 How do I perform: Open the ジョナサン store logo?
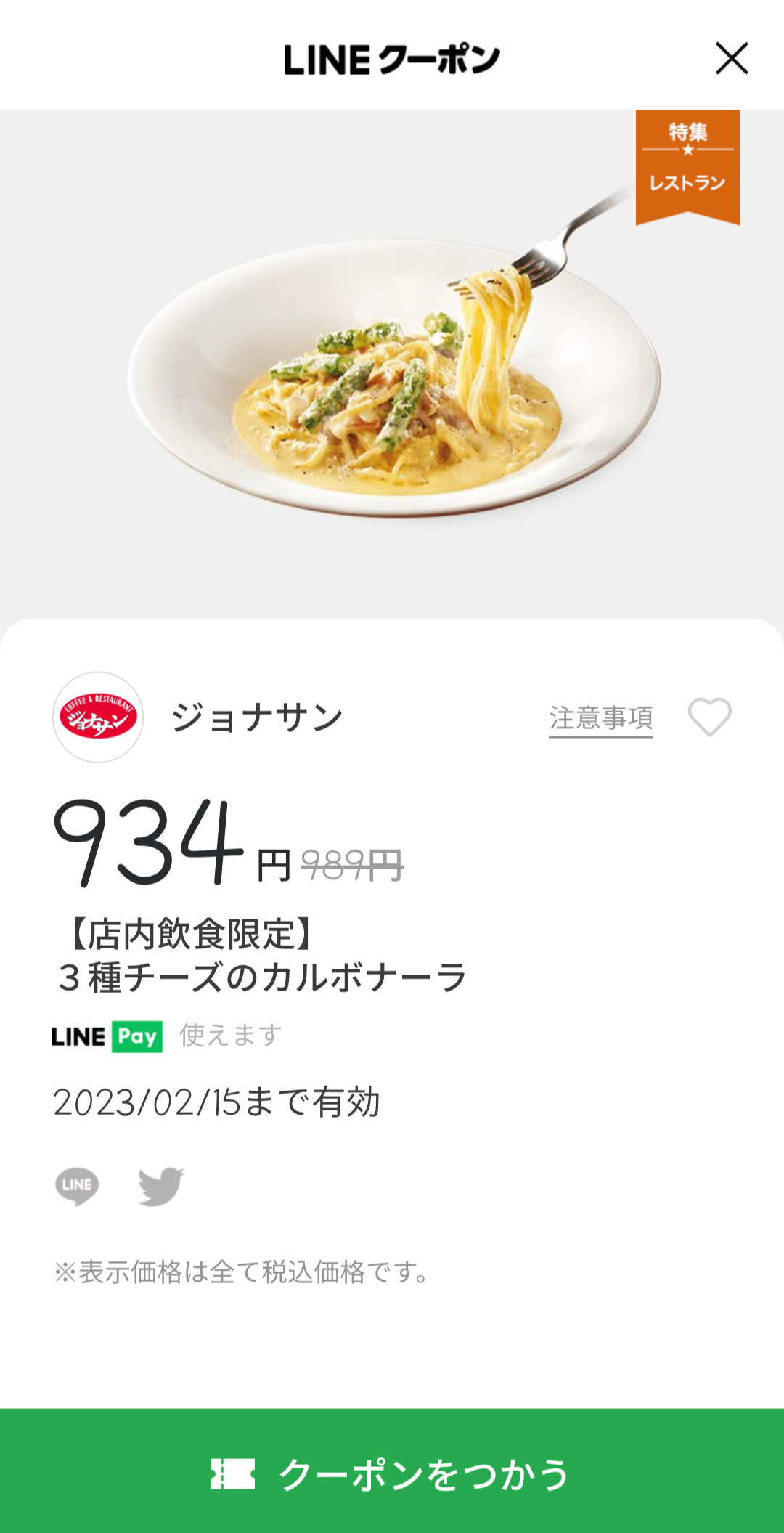click(98, 717)
